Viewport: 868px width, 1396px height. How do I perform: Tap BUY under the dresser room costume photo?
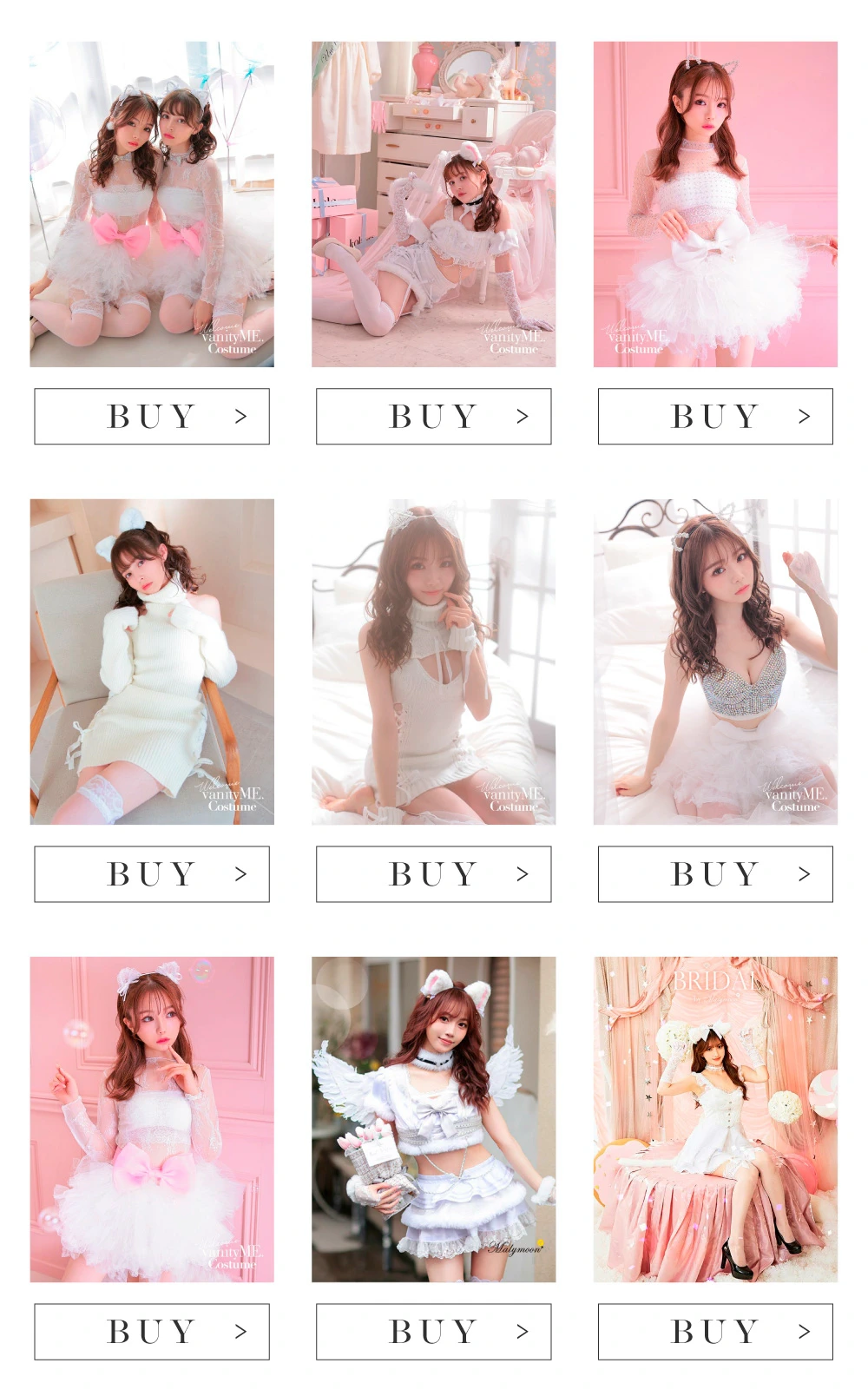433,417
